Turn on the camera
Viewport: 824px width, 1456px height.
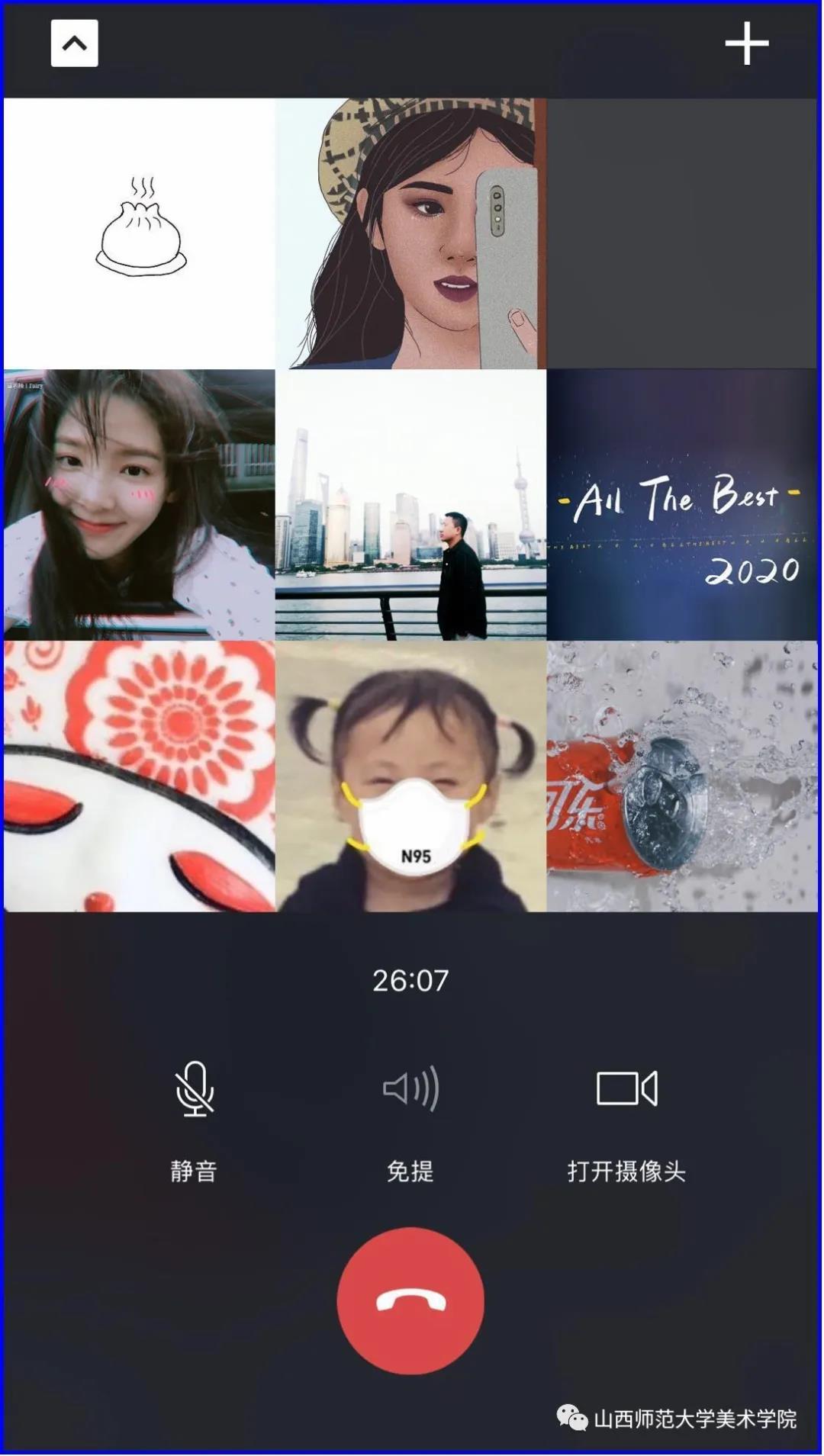pos(626,1089)
